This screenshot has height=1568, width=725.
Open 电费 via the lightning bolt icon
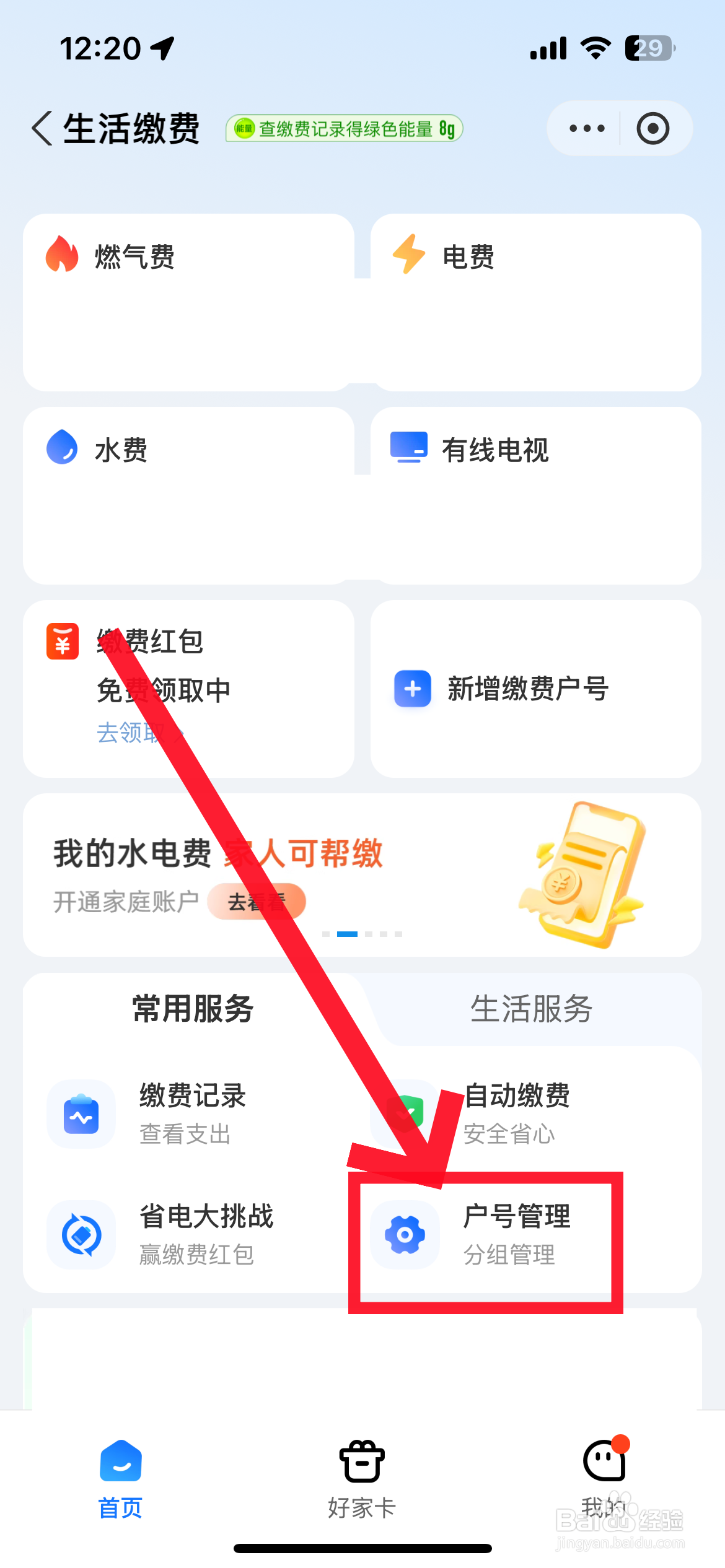pos(409,254)
